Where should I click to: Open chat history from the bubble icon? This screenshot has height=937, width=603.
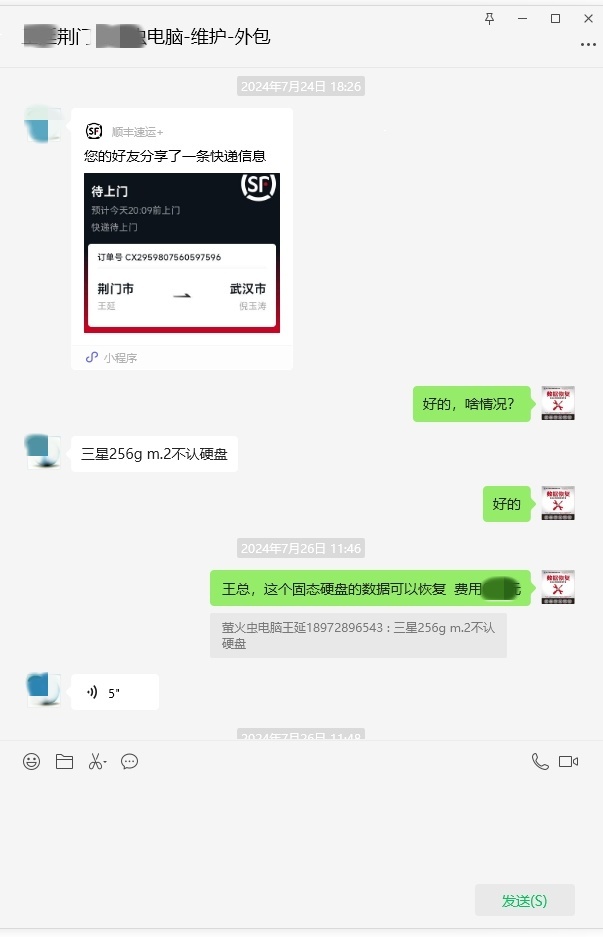click(129, 762)
